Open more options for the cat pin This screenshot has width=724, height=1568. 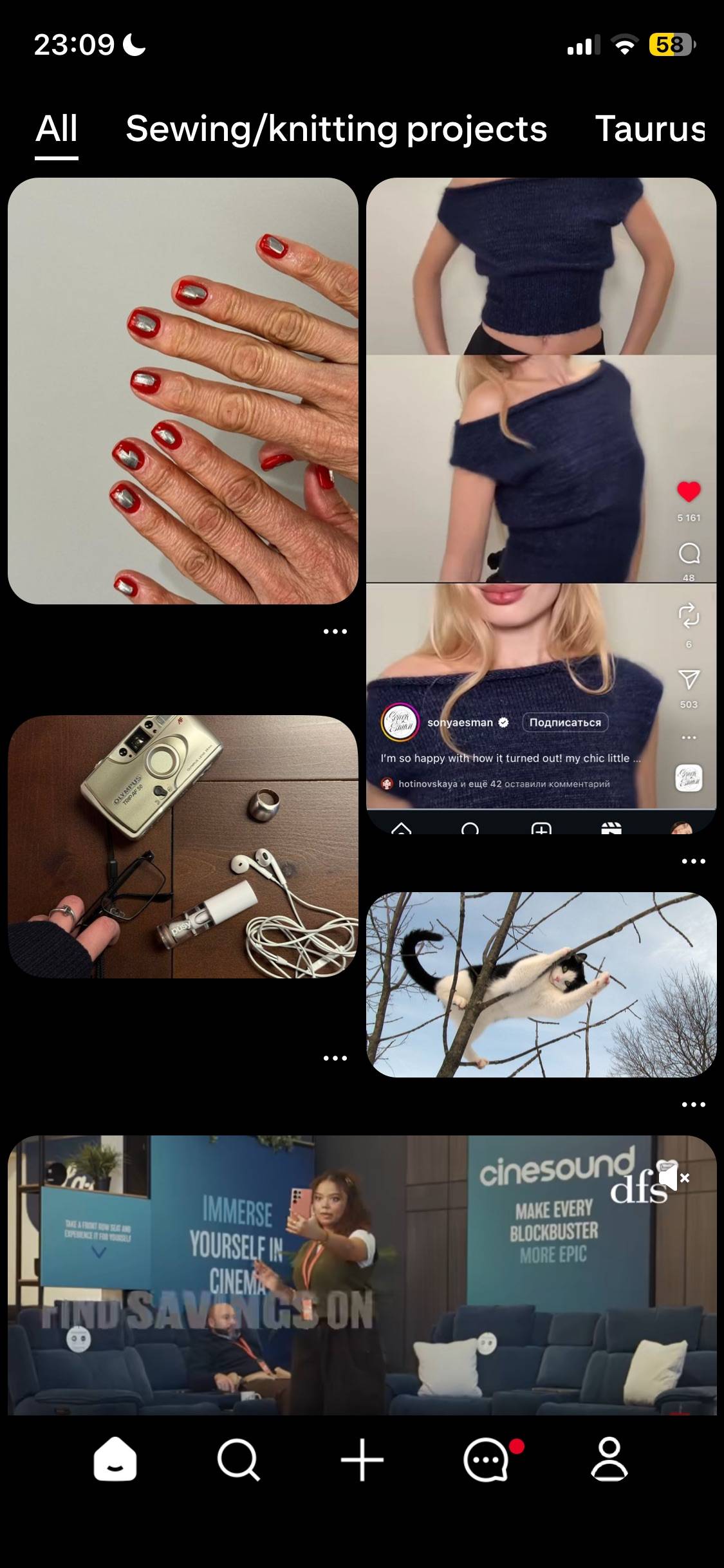tap(694, 1105)
